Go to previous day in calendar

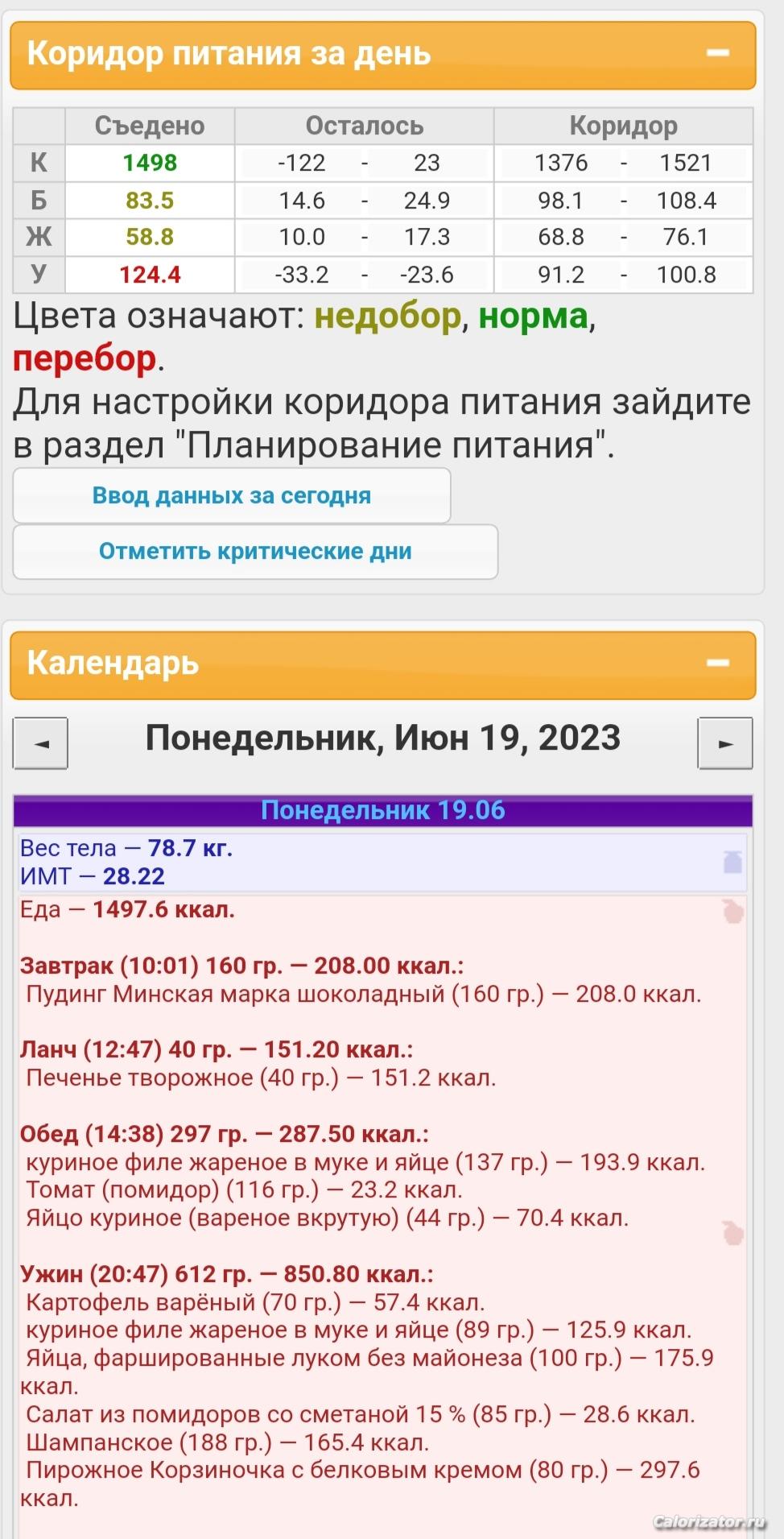click(x=41, y=743)
